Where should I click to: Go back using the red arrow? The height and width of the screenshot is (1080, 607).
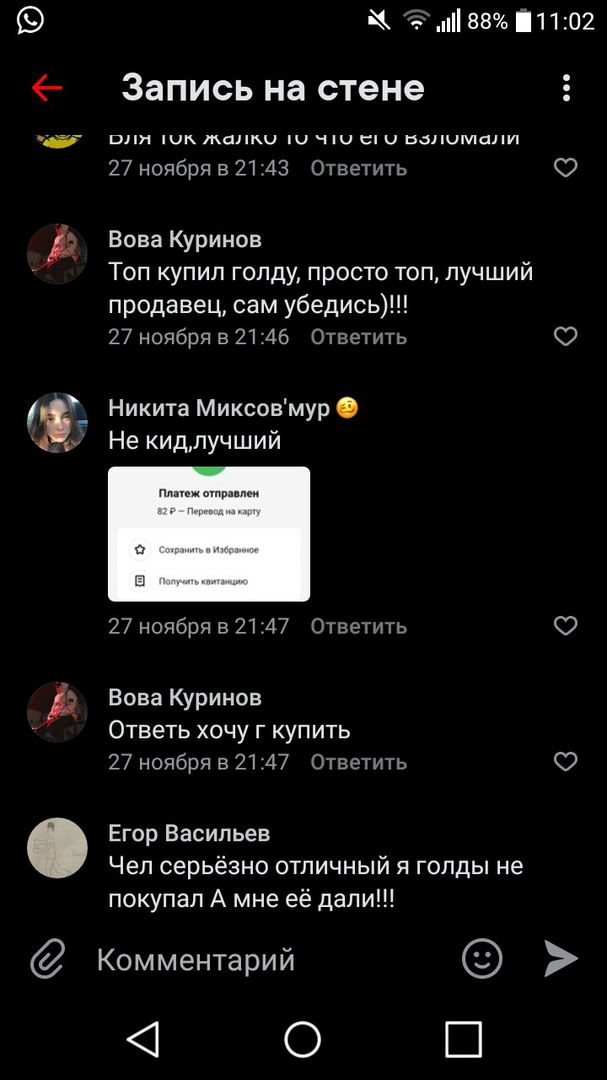(x=47, y=88)
